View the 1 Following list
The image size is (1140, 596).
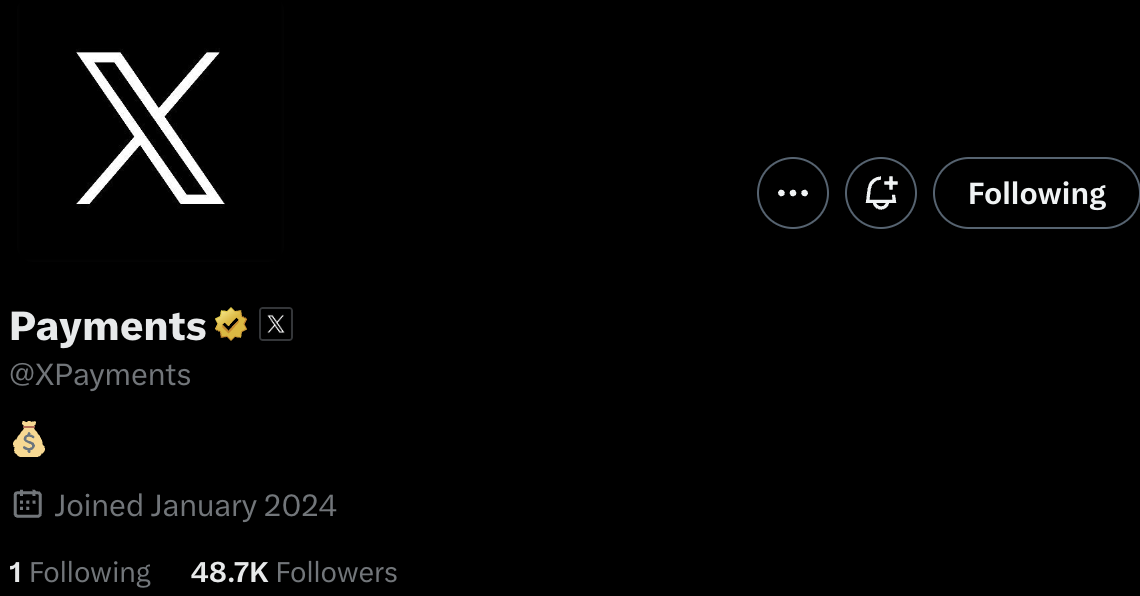click(80, 572)
